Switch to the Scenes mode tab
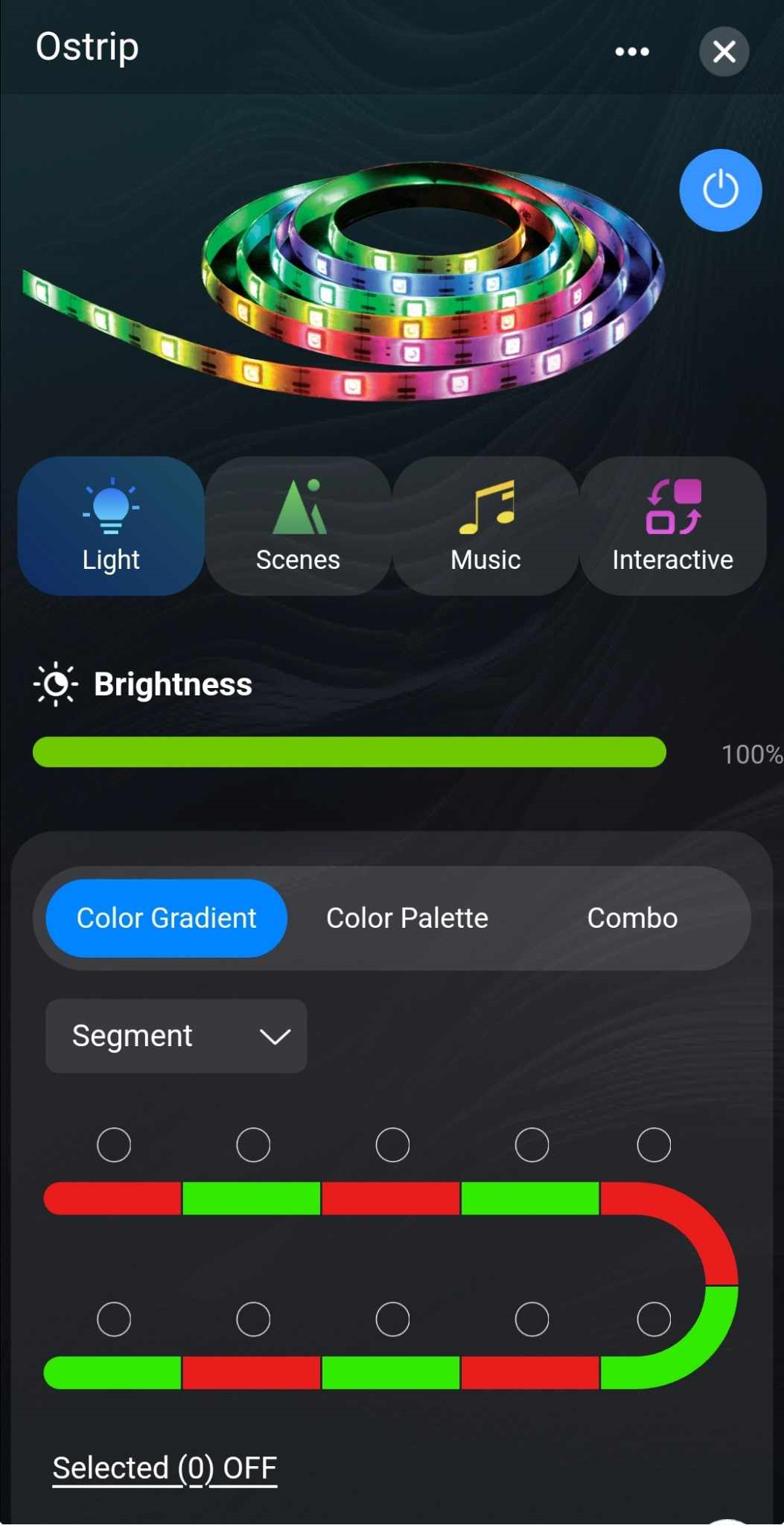The height and width of the screenshot is (1525, 784). (298, 526)
